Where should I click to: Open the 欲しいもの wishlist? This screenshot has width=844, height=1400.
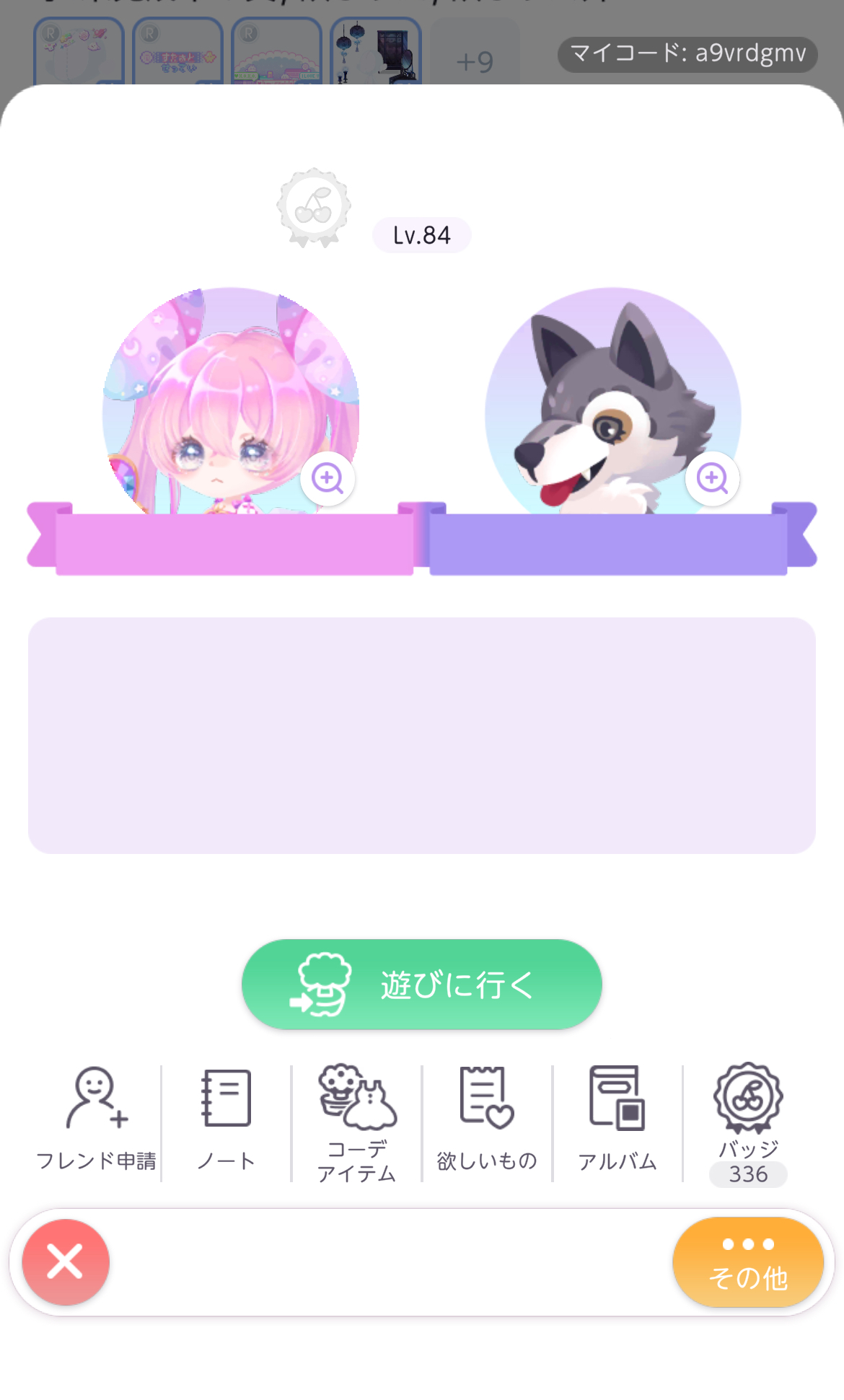487,1119
